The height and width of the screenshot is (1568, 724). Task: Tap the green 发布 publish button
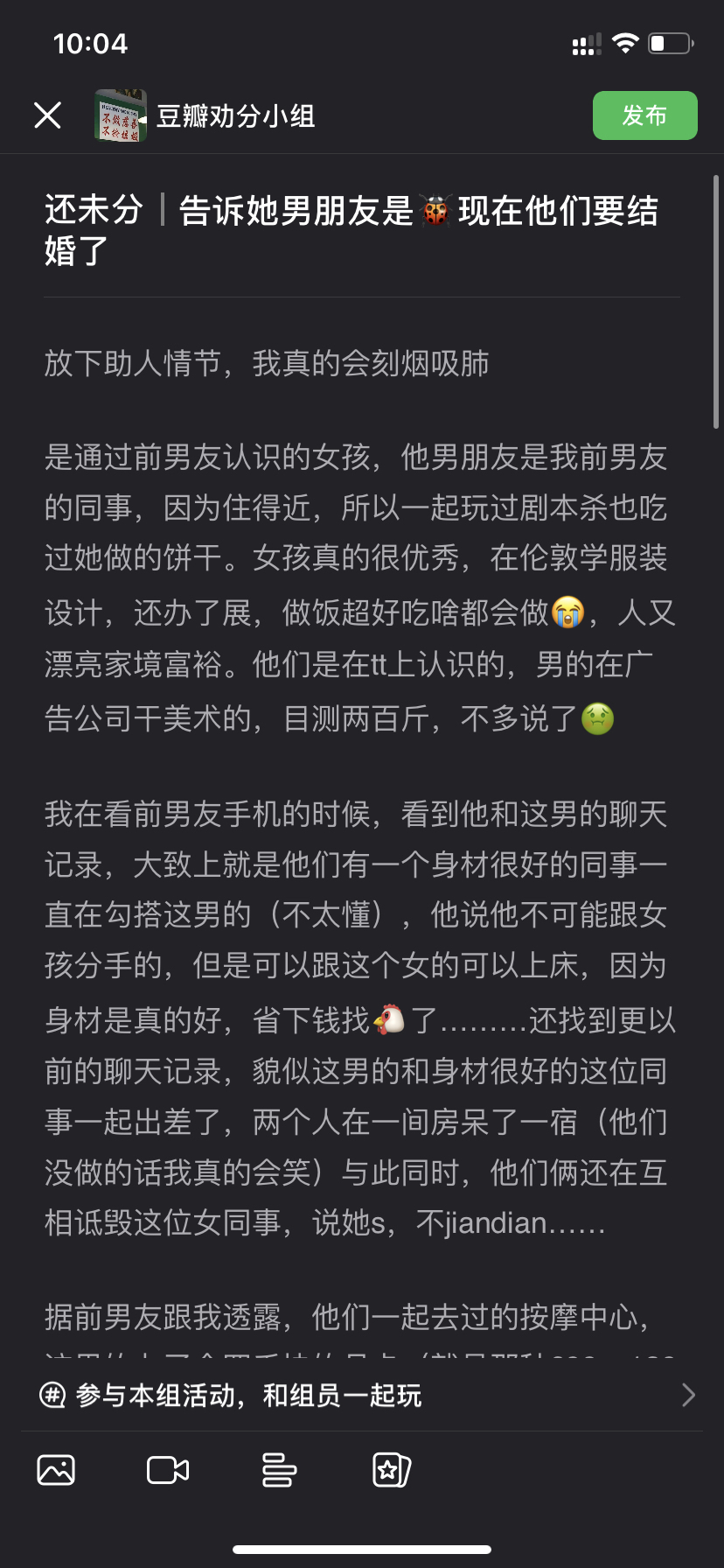[644, 115]
